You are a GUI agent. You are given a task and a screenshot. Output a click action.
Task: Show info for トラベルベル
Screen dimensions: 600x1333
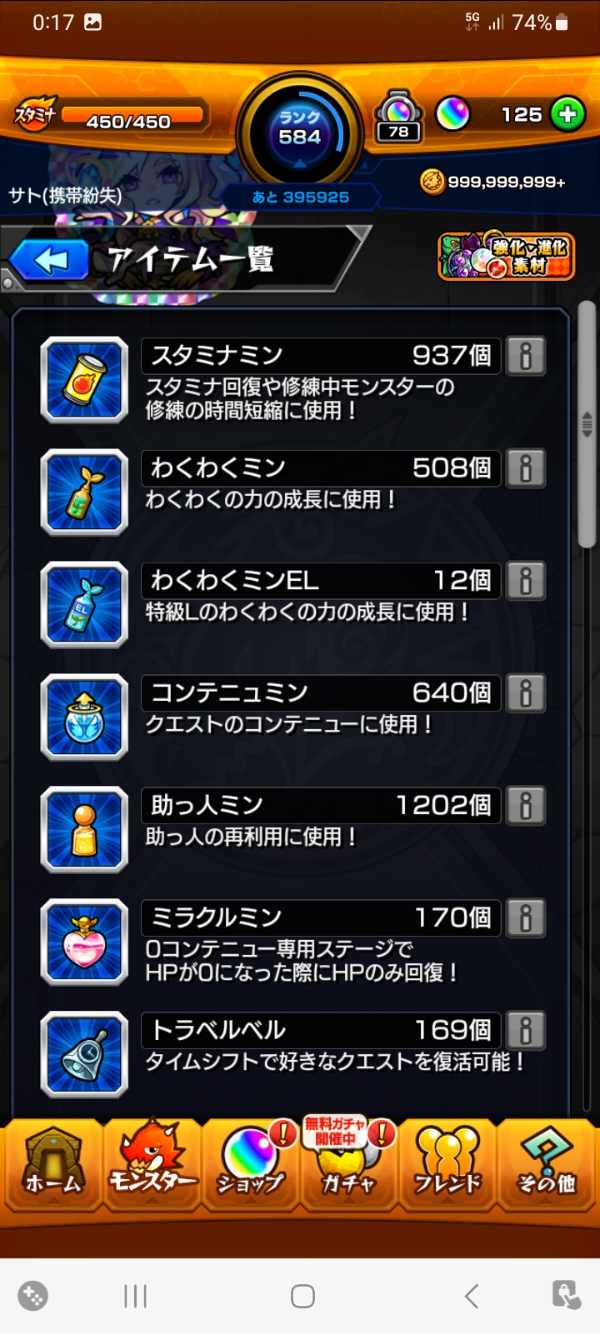tap(525, 1029)
